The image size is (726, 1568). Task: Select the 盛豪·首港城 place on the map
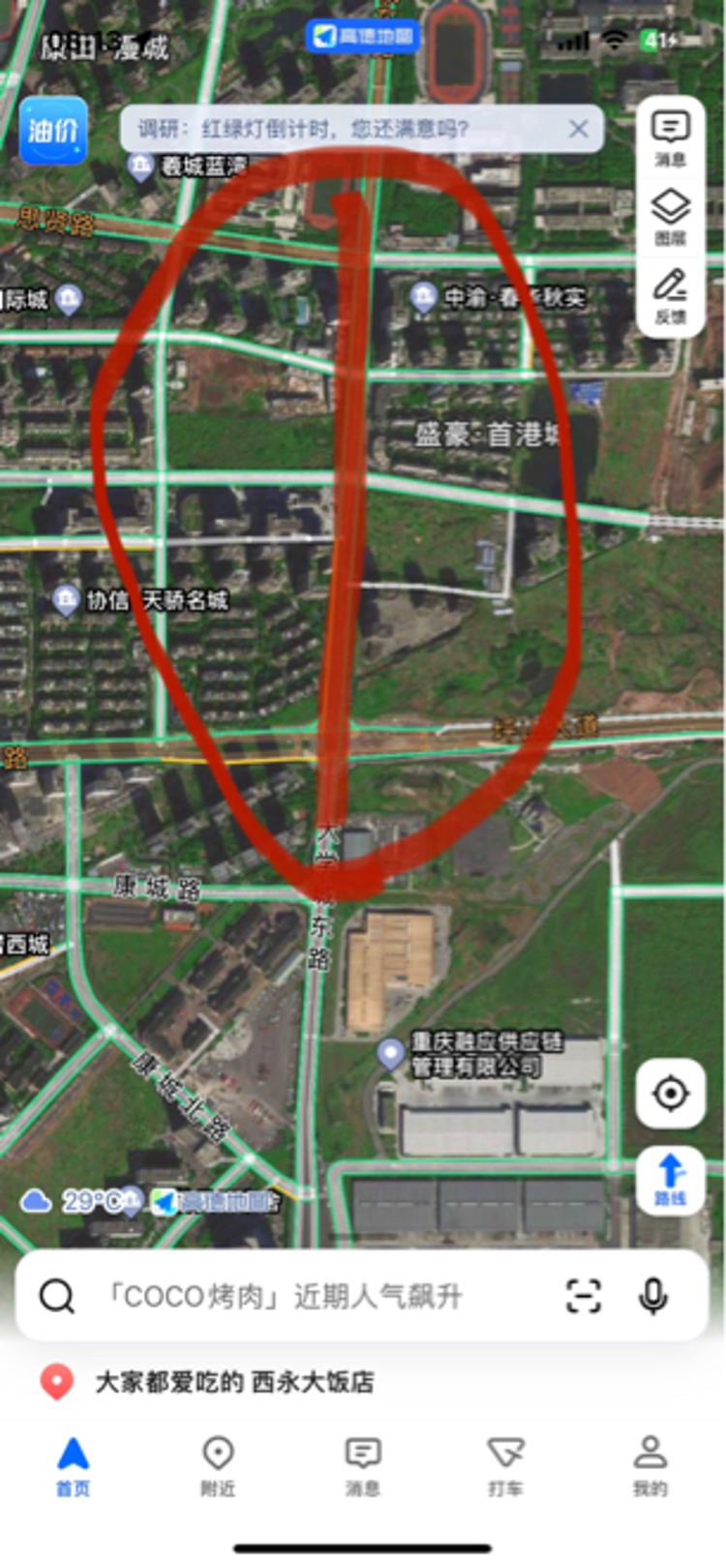click(487, 434)
